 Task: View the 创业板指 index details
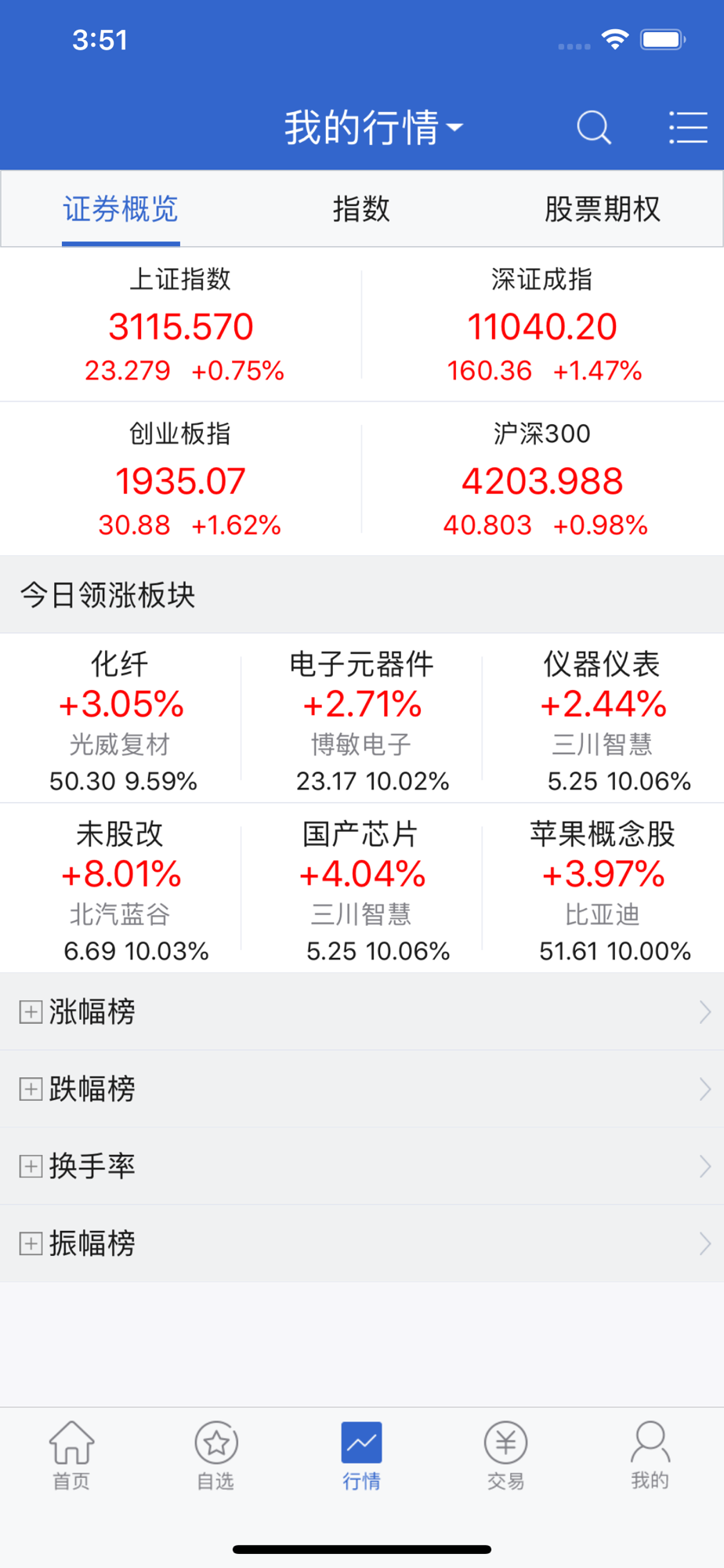pos(181,479)
